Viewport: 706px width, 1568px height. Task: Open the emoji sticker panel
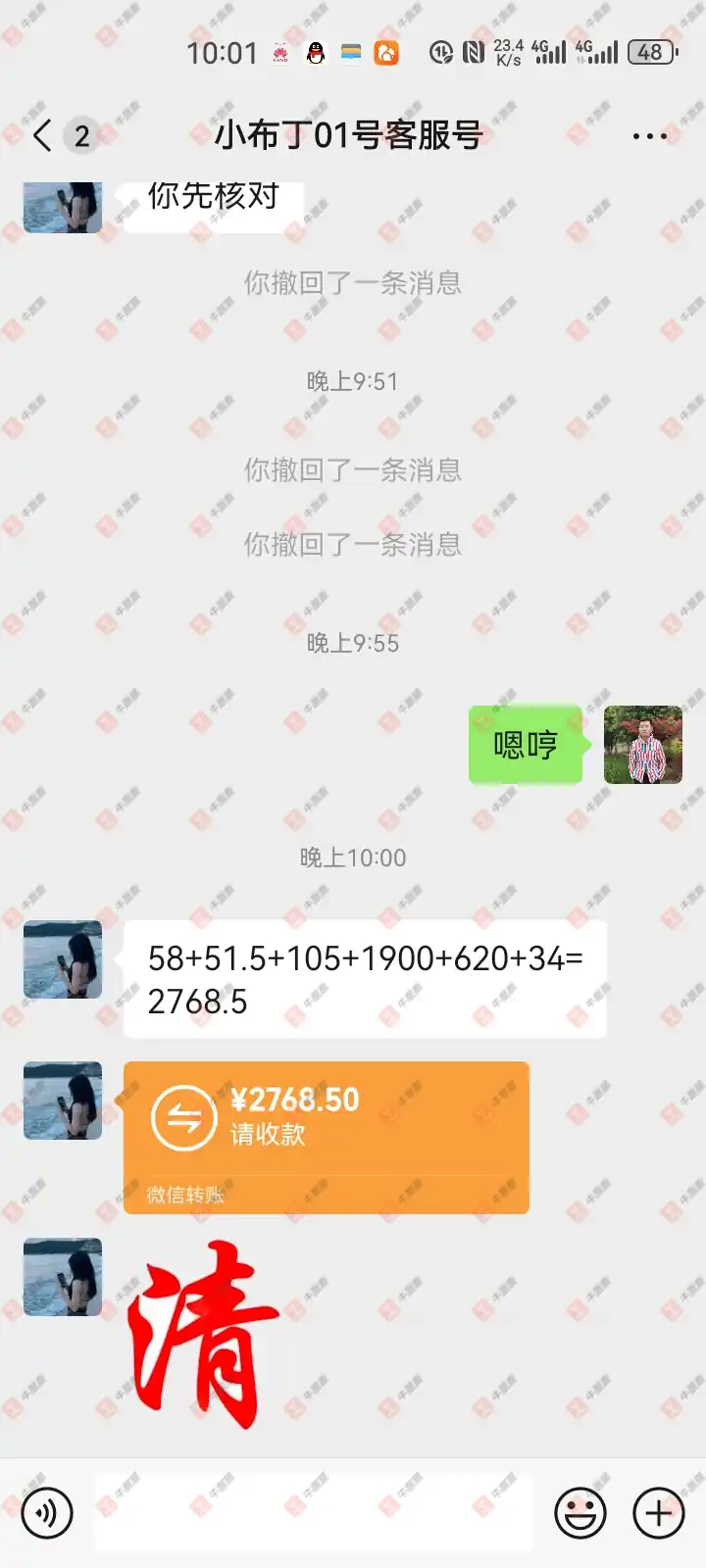580,1513
